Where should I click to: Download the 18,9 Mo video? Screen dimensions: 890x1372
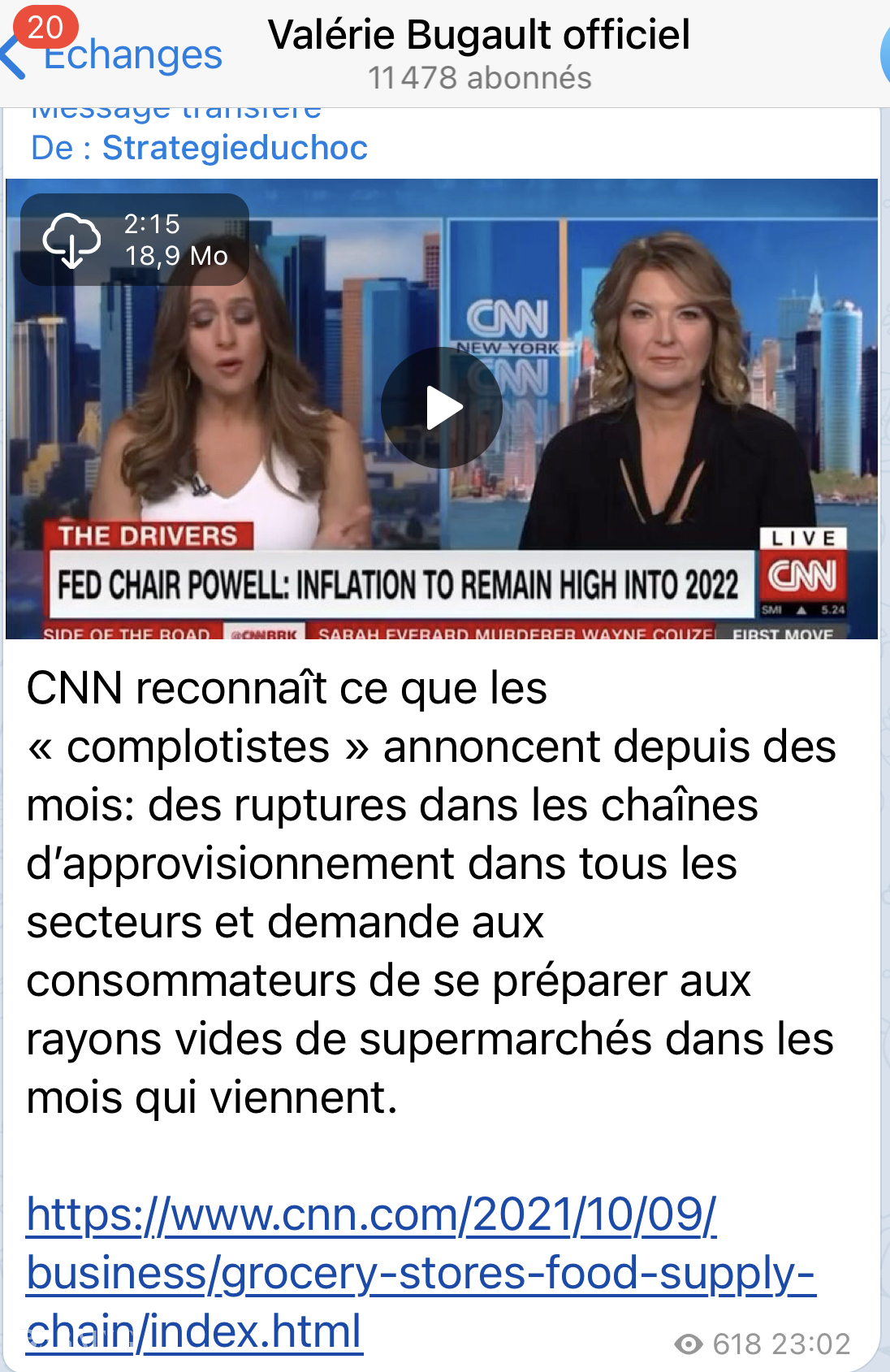click(x=72, y=240)
